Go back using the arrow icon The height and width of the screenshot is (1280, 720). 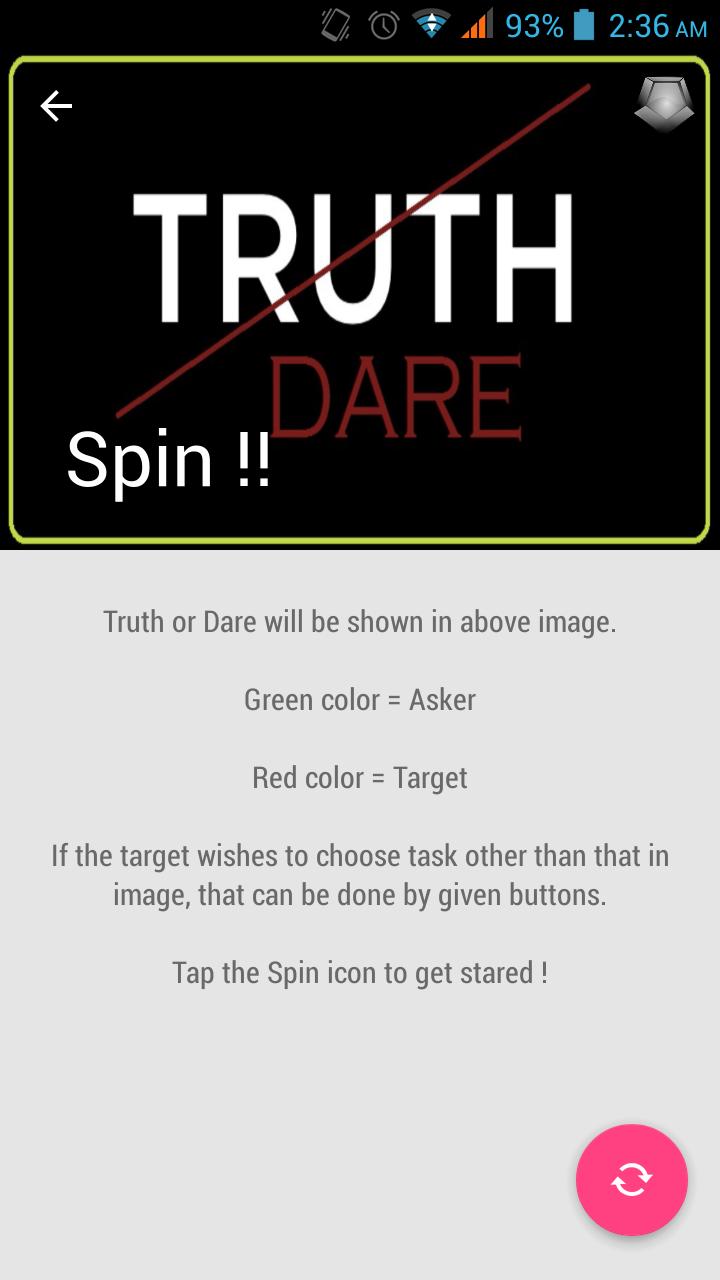click(56, 106)
